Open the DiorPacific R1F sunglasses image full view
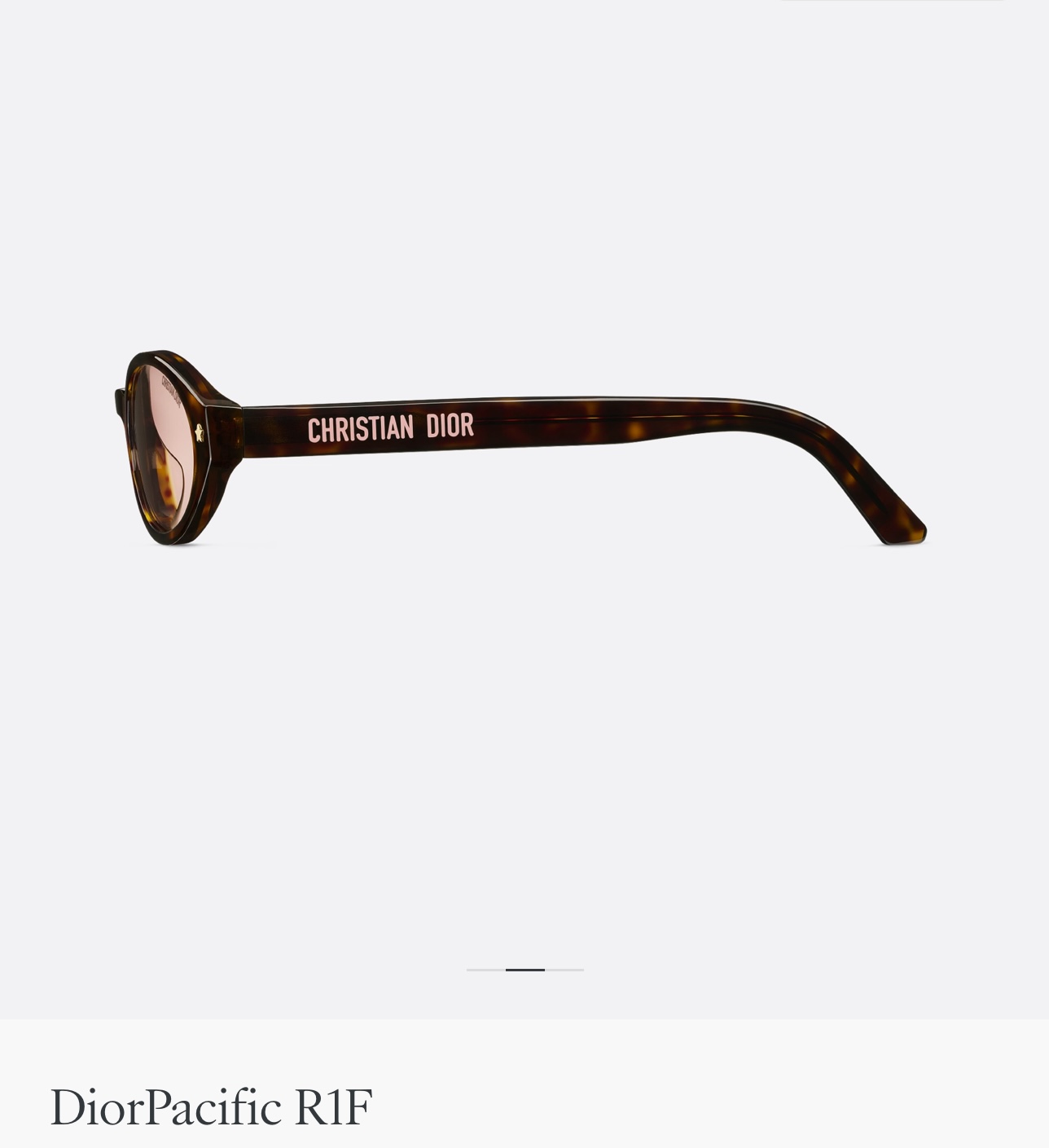 click(x=521, y=448)
